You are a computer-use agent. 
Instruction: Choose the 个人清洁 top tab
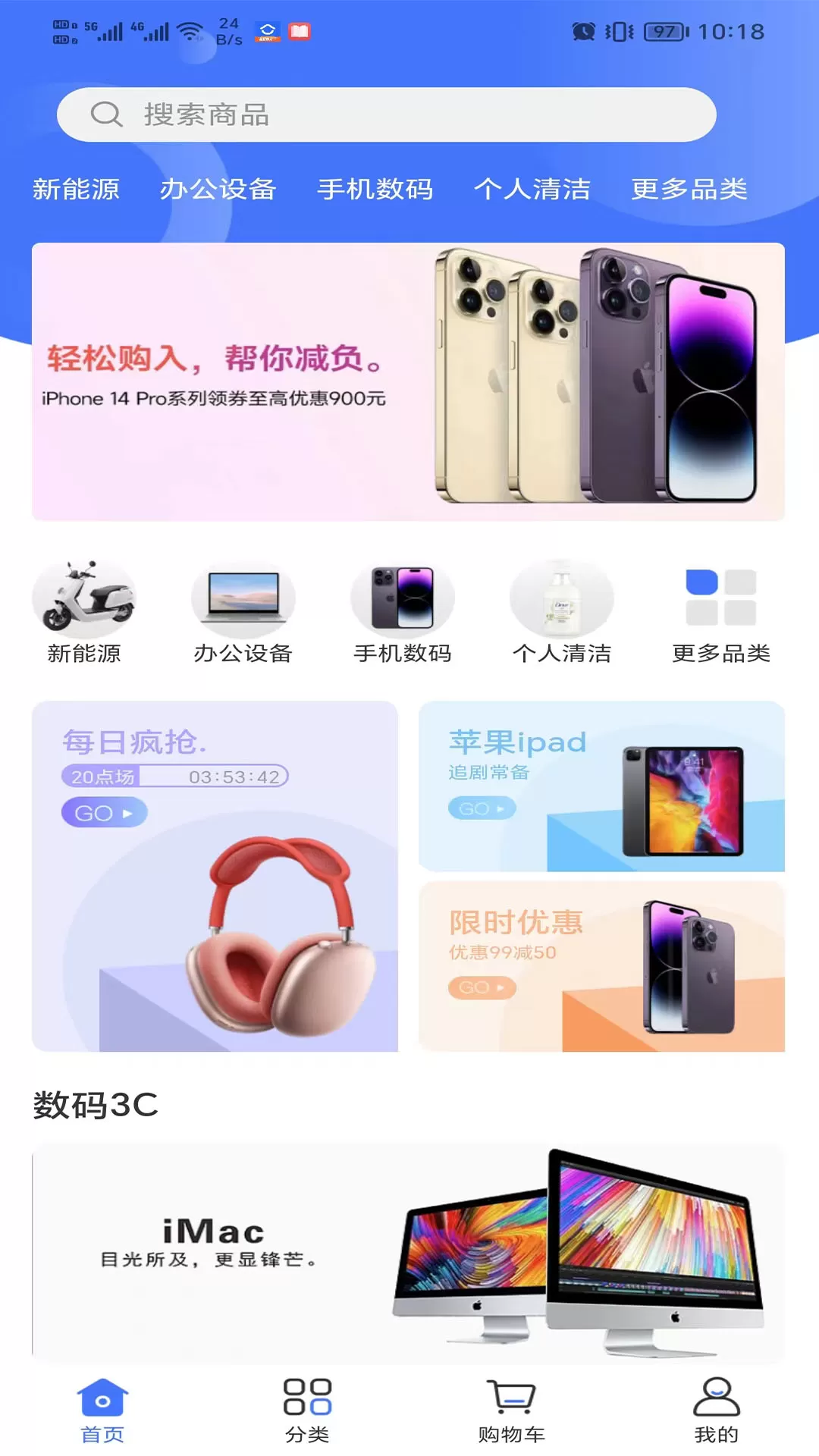532,189
